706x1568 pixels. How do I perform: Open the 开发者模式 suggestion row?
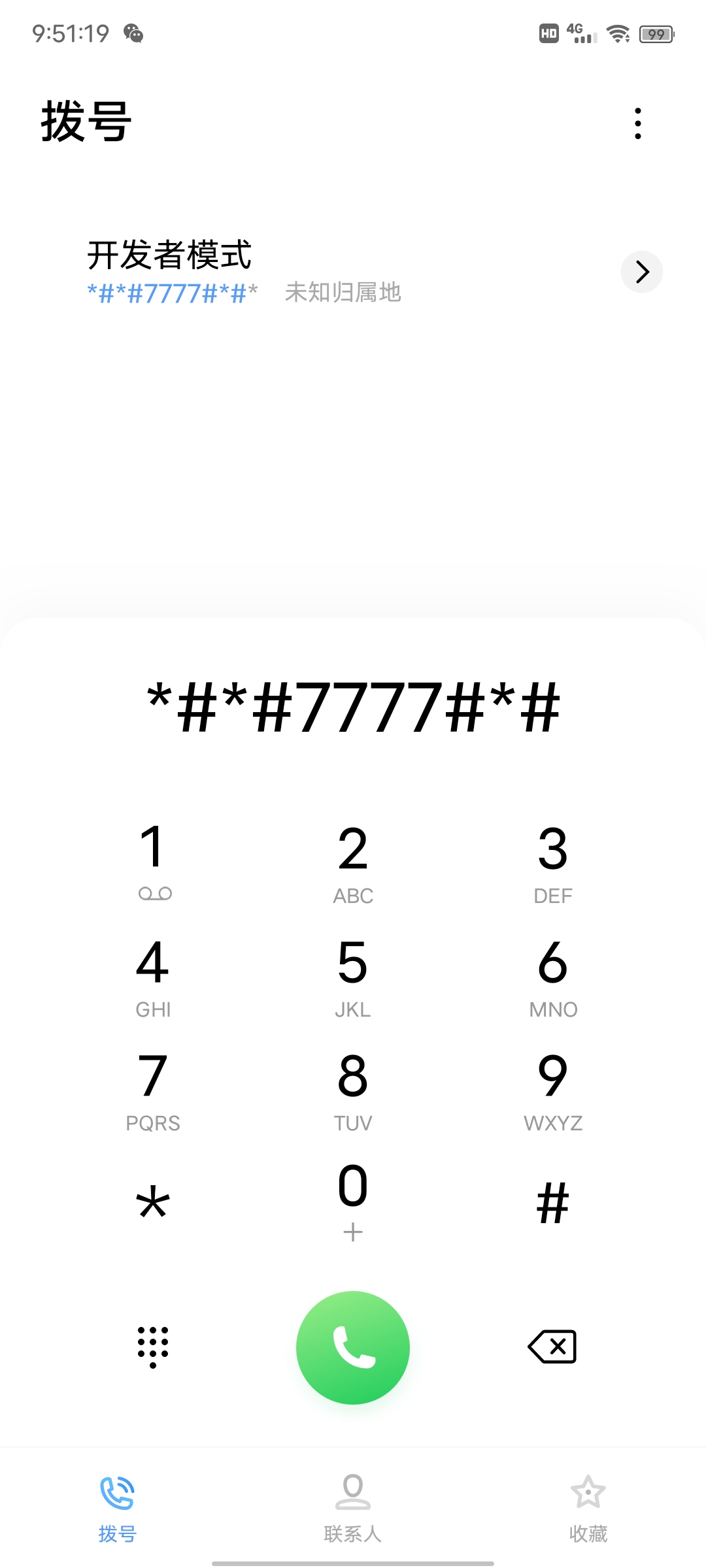[x=353, y=272]
